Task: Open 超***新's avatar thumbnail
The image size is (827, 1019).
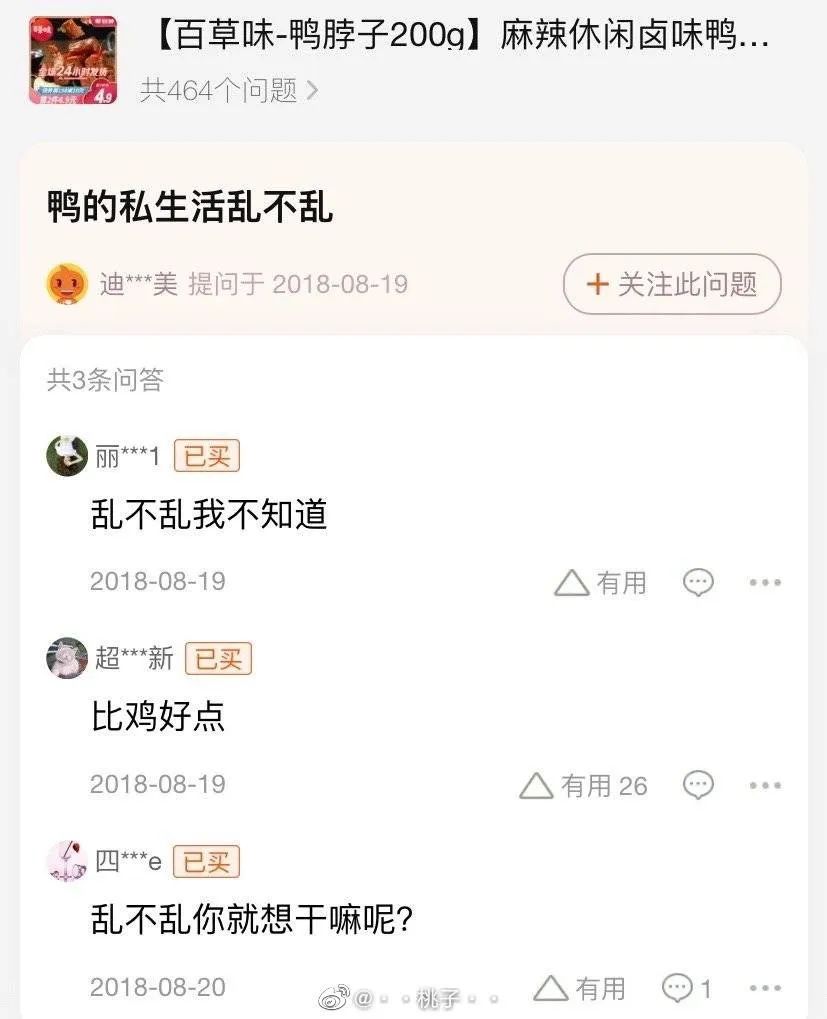Action: click(66, 659)
